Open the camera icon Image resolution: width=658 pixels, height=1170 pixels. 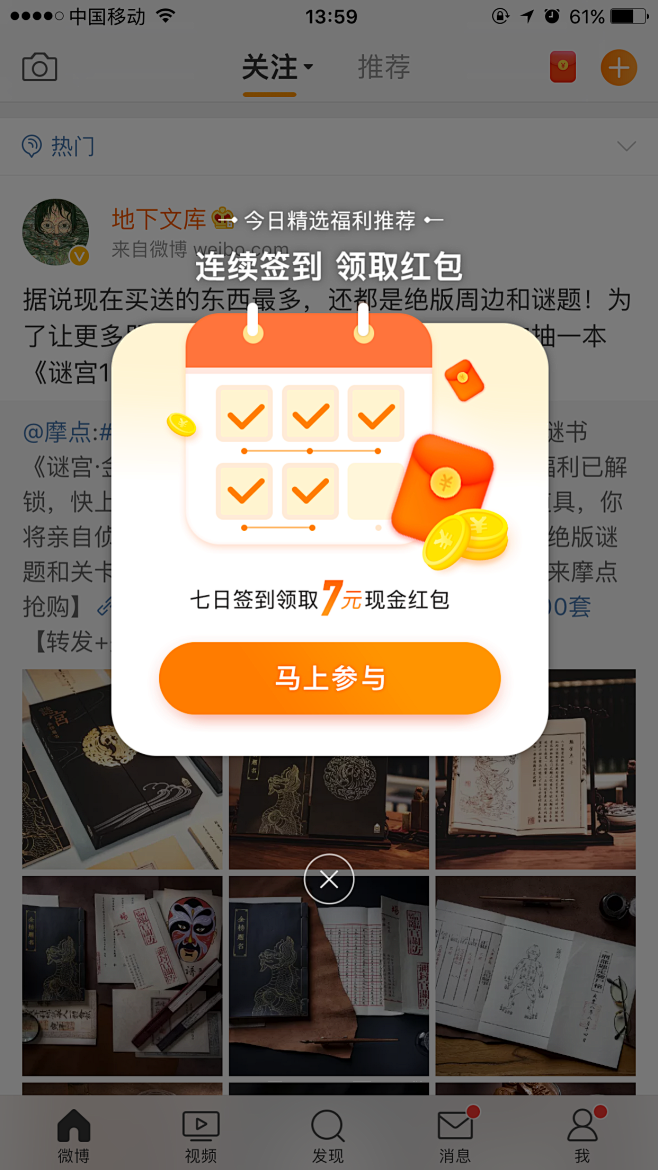point(40,68)
